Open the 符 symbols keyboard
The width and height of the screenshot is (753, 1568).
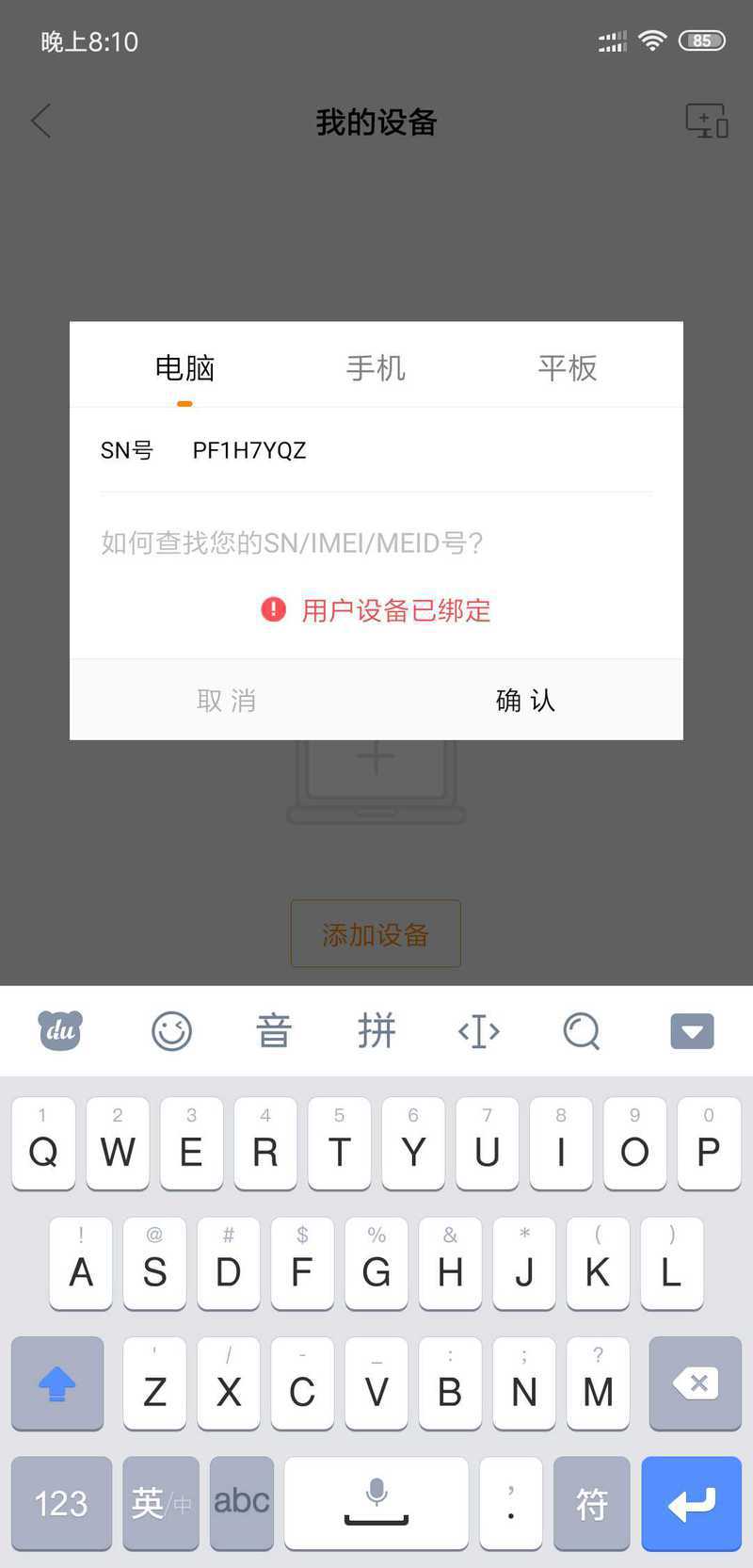tap(591, 1503)
